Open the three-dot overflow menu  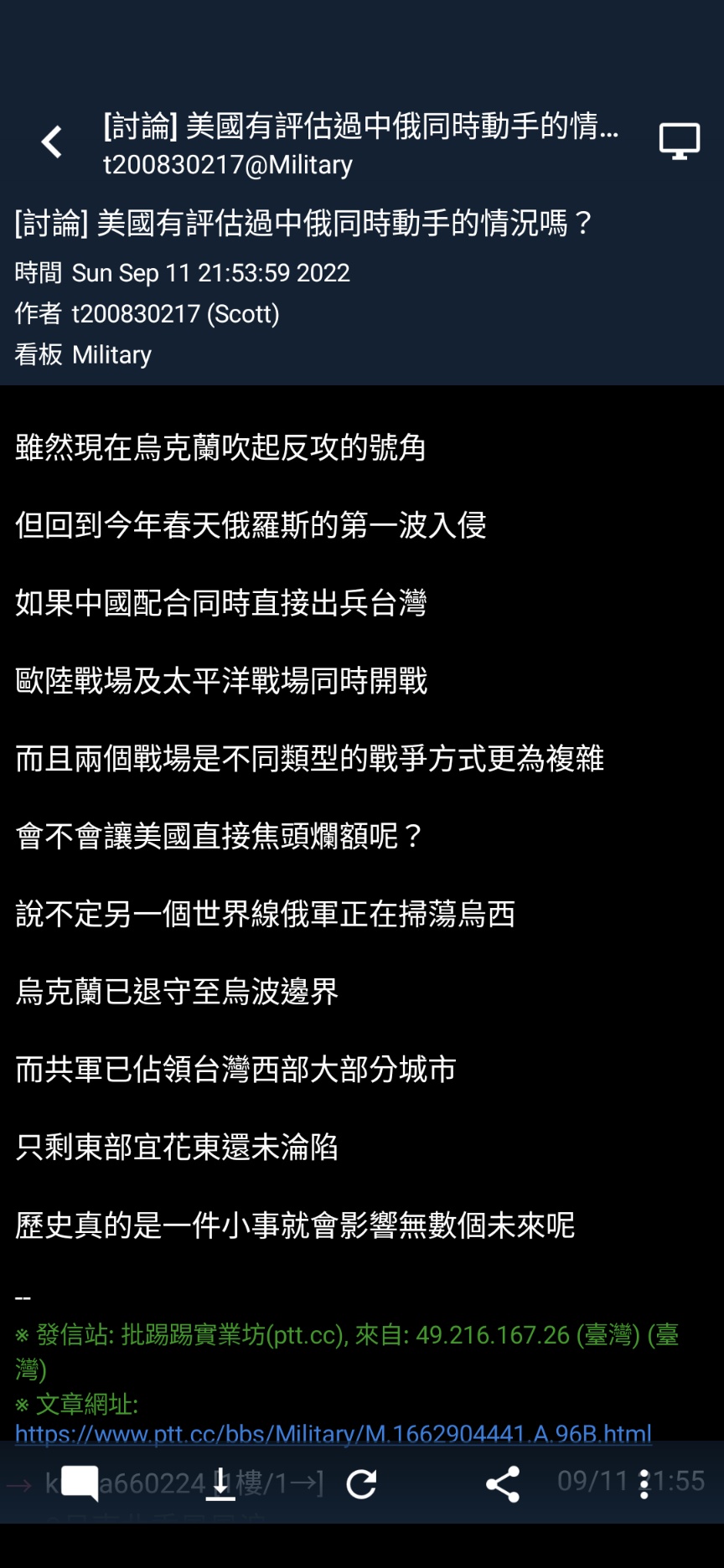click(644, 1484)
